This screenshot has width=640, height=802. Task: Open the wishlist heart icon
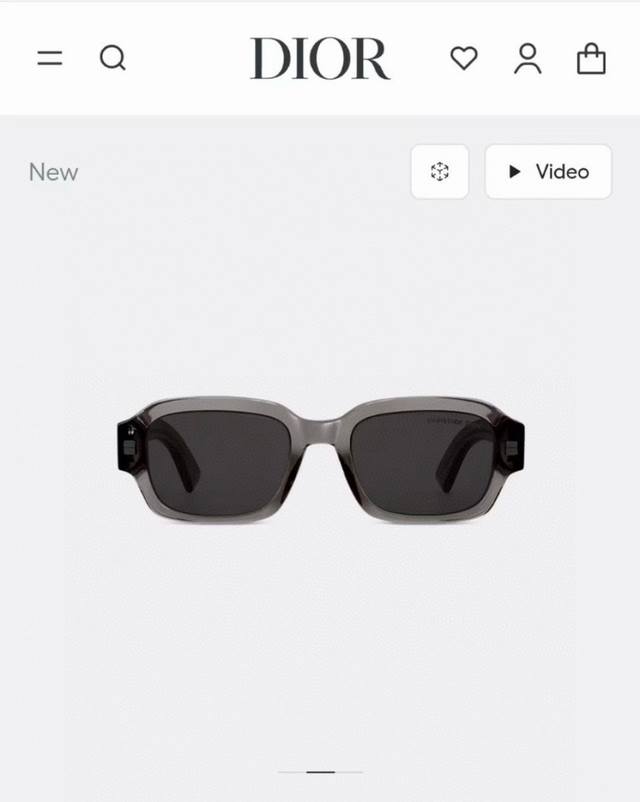464,58
